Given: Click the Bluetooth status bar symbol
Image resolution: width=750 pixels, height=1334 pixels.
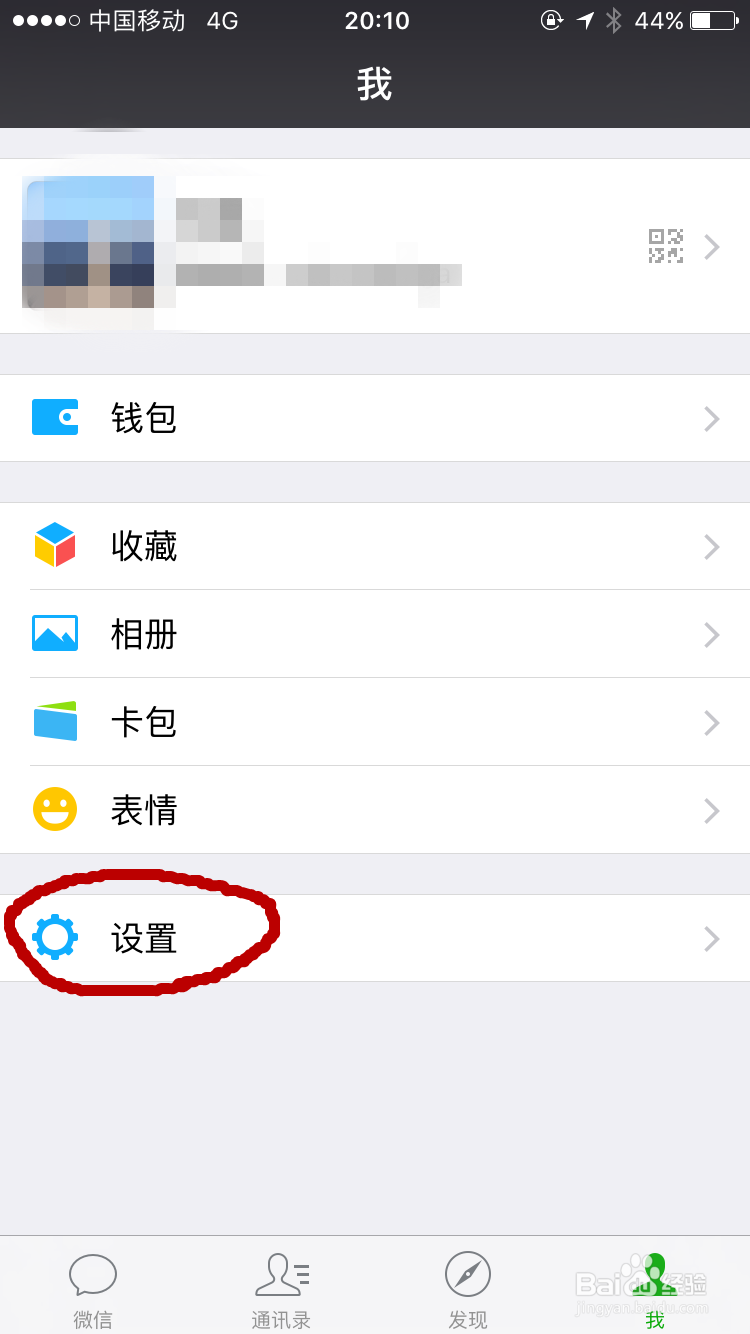Looking at the screenshot, I should (x=613, y=20).
